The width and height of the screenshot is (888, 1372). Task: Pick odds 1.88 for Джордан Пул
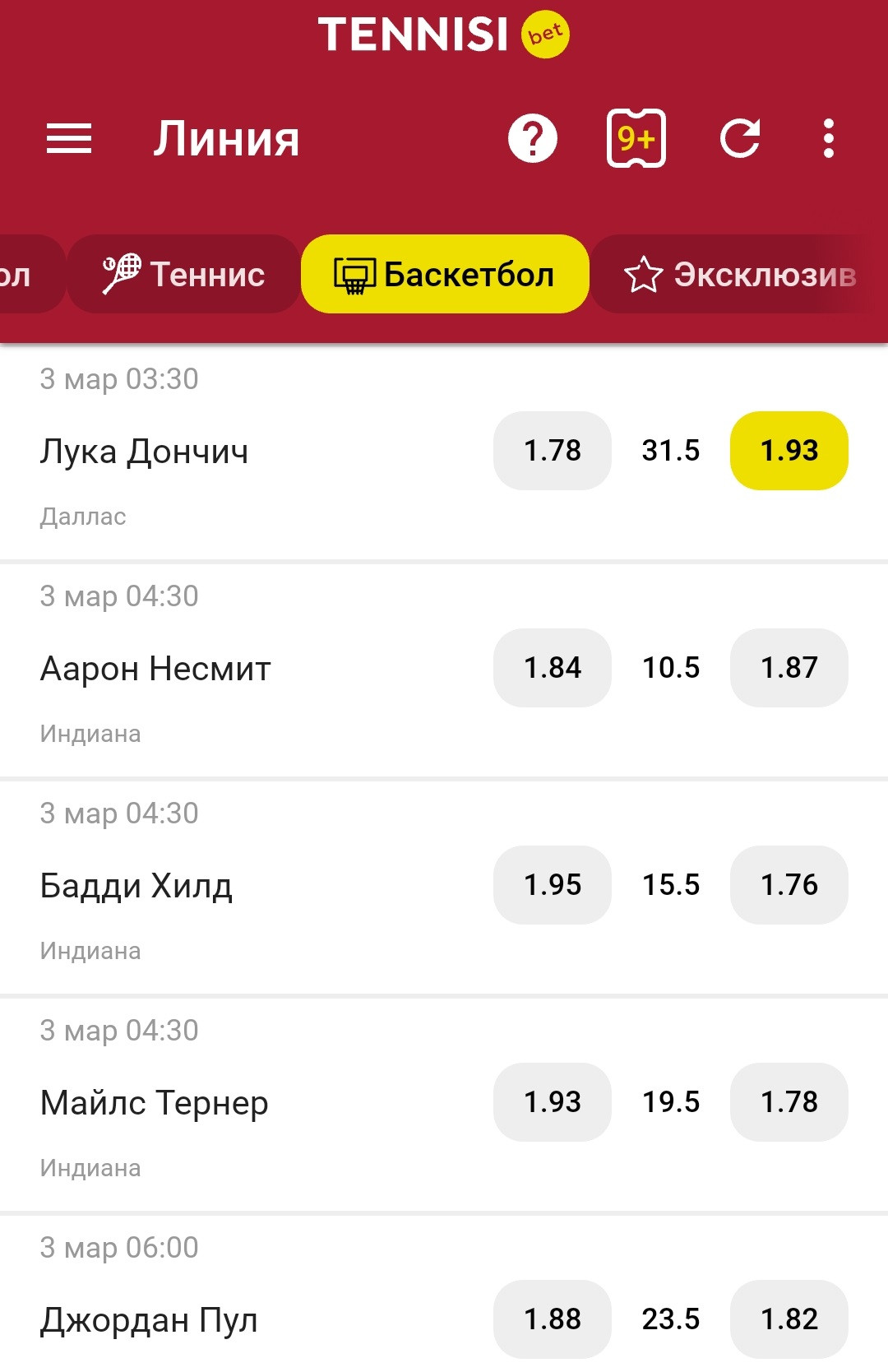553,1319
